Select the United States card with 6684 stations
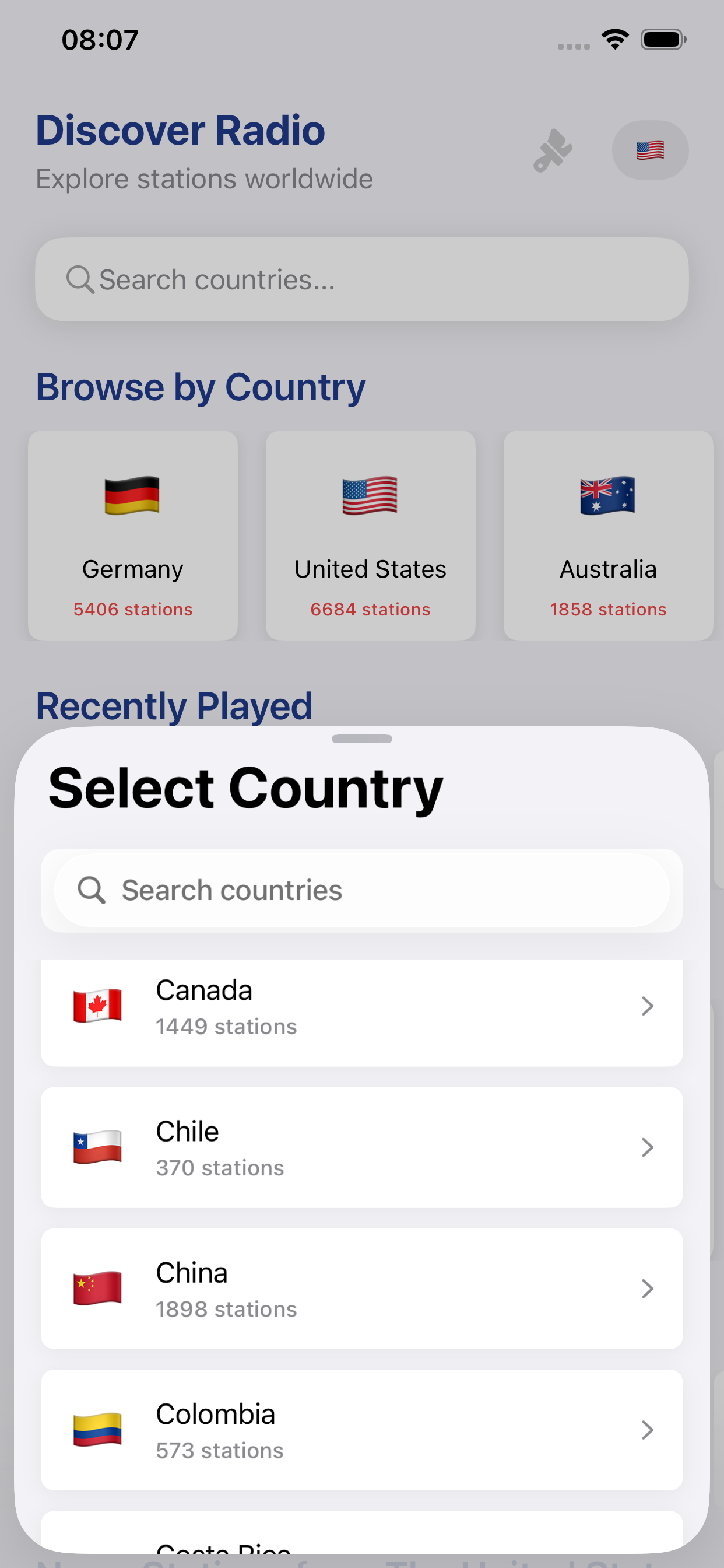The width and height of the screenshot is (724, 1568). pos(370,534)
